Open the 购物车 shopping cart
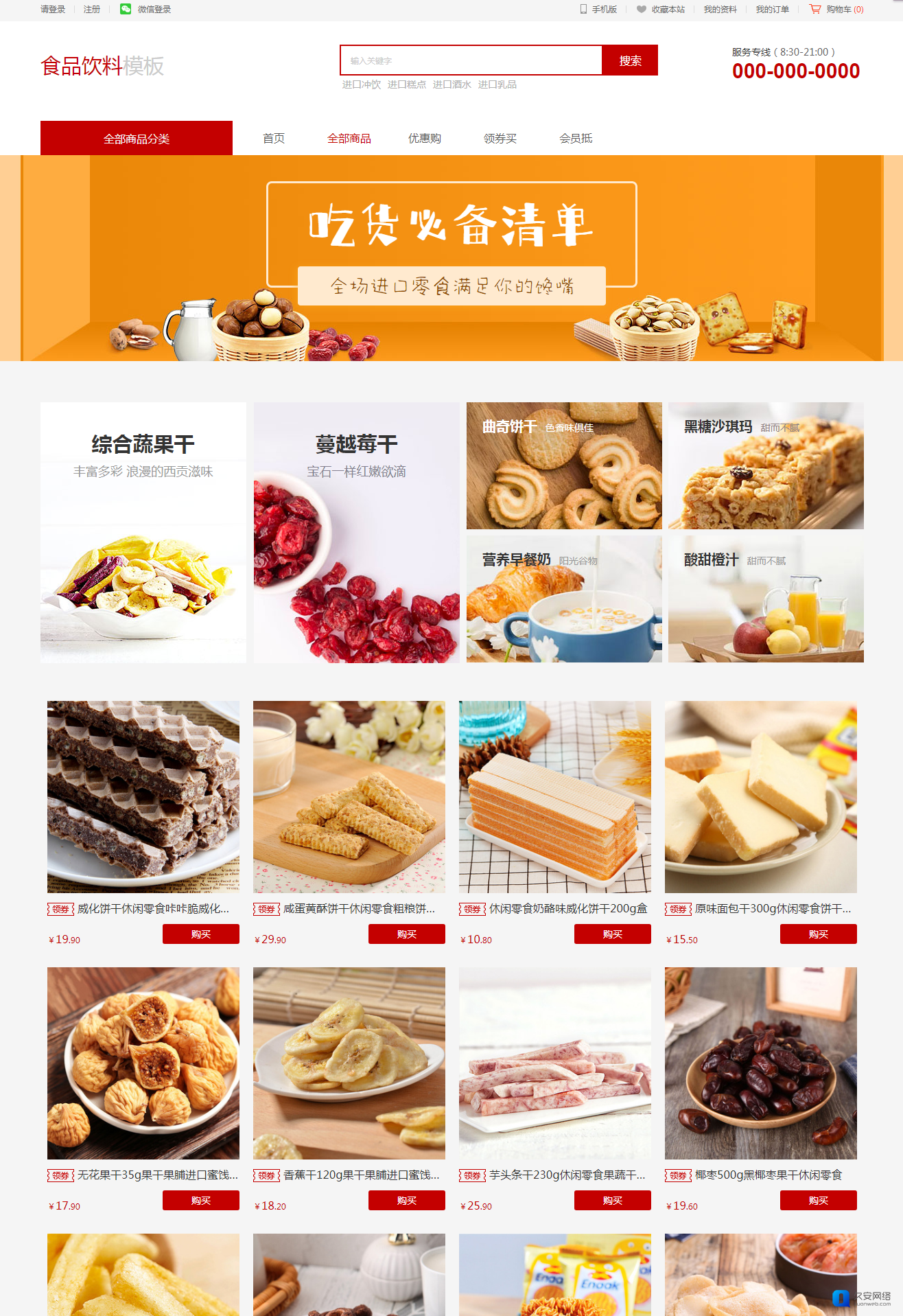This screenshot has width=903, height=1316. (x=837, y=10)
